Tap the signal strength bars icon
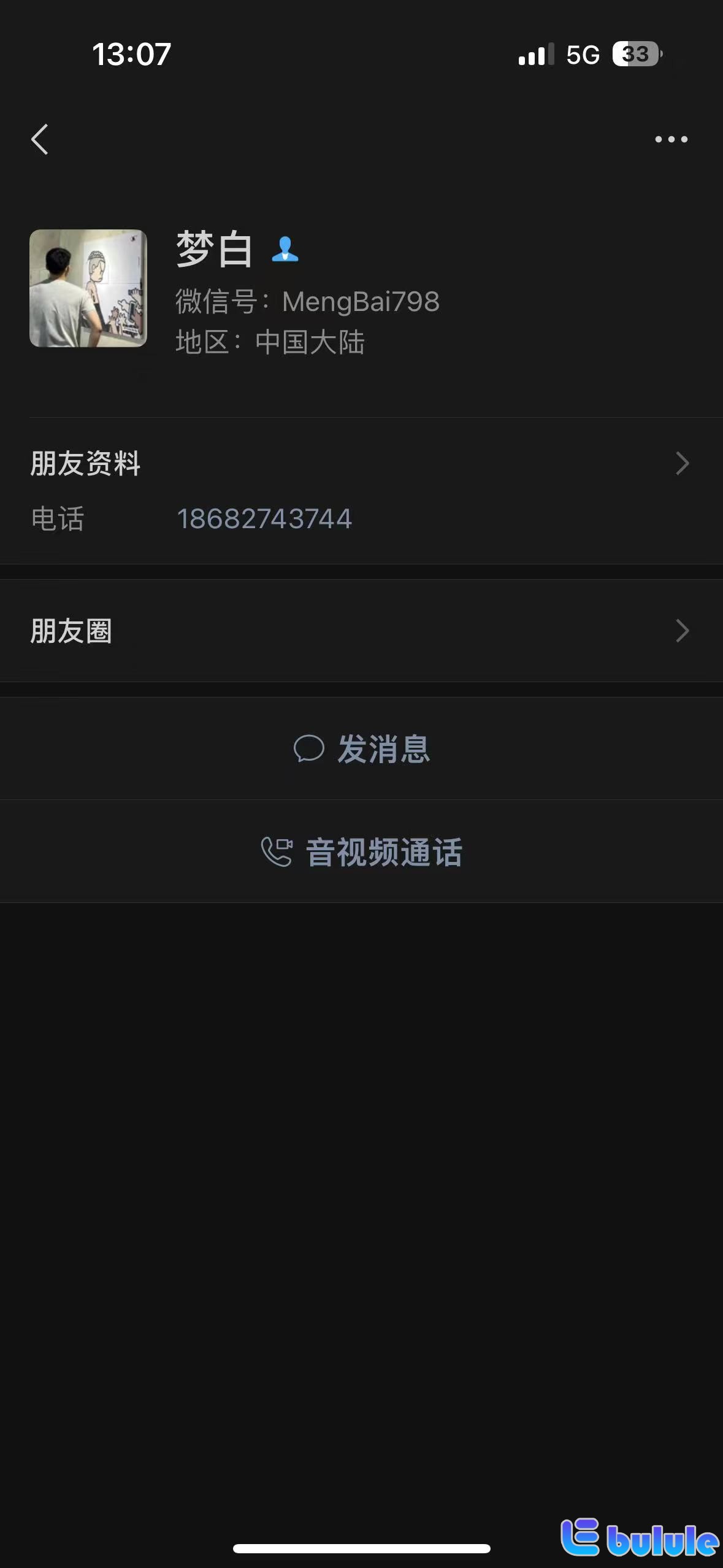Viewport: 723px width, 1568px height. 535,55
